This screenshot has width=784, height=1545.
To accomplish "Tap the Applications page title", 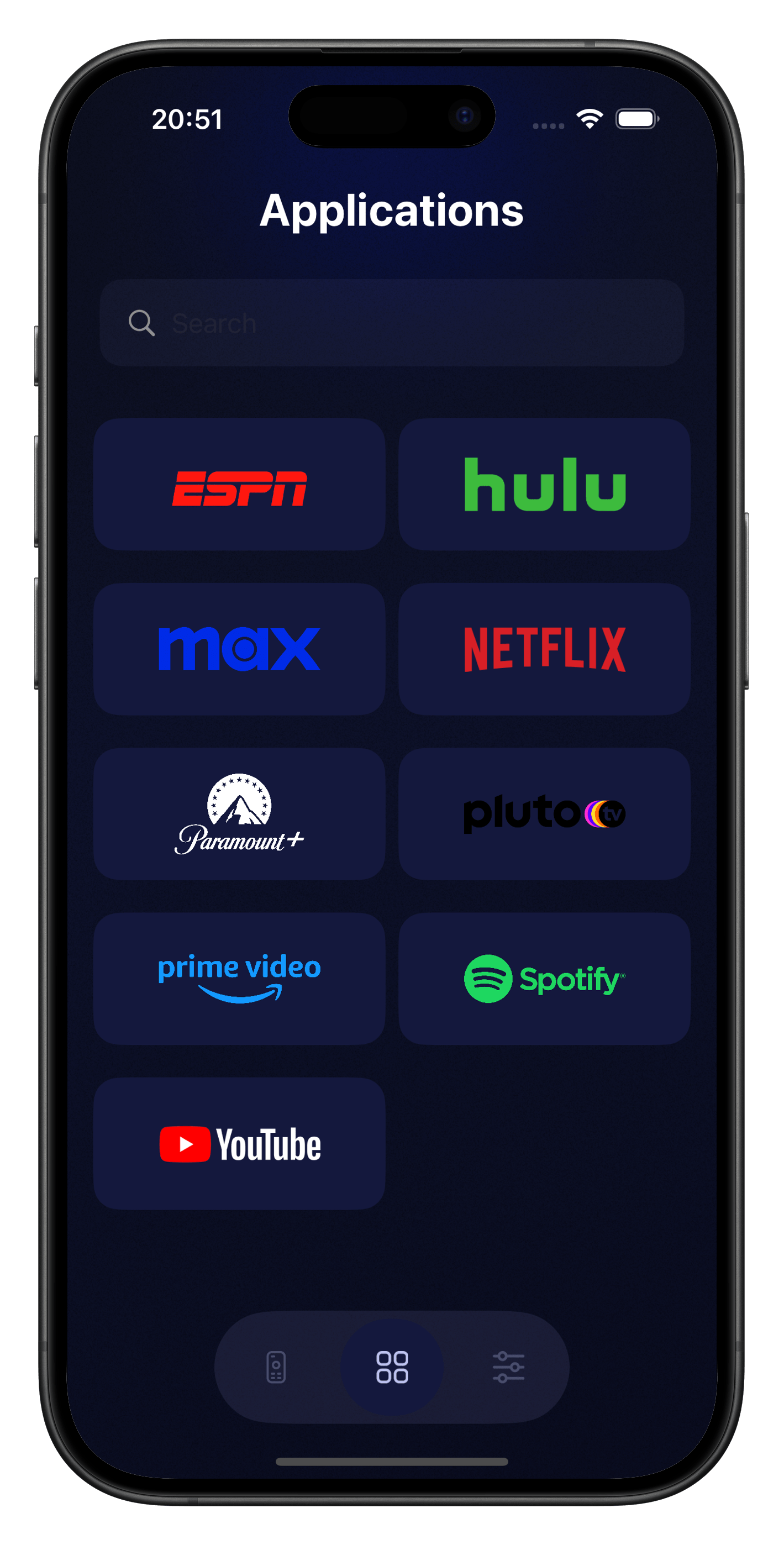I will click(x=392, y=211).
